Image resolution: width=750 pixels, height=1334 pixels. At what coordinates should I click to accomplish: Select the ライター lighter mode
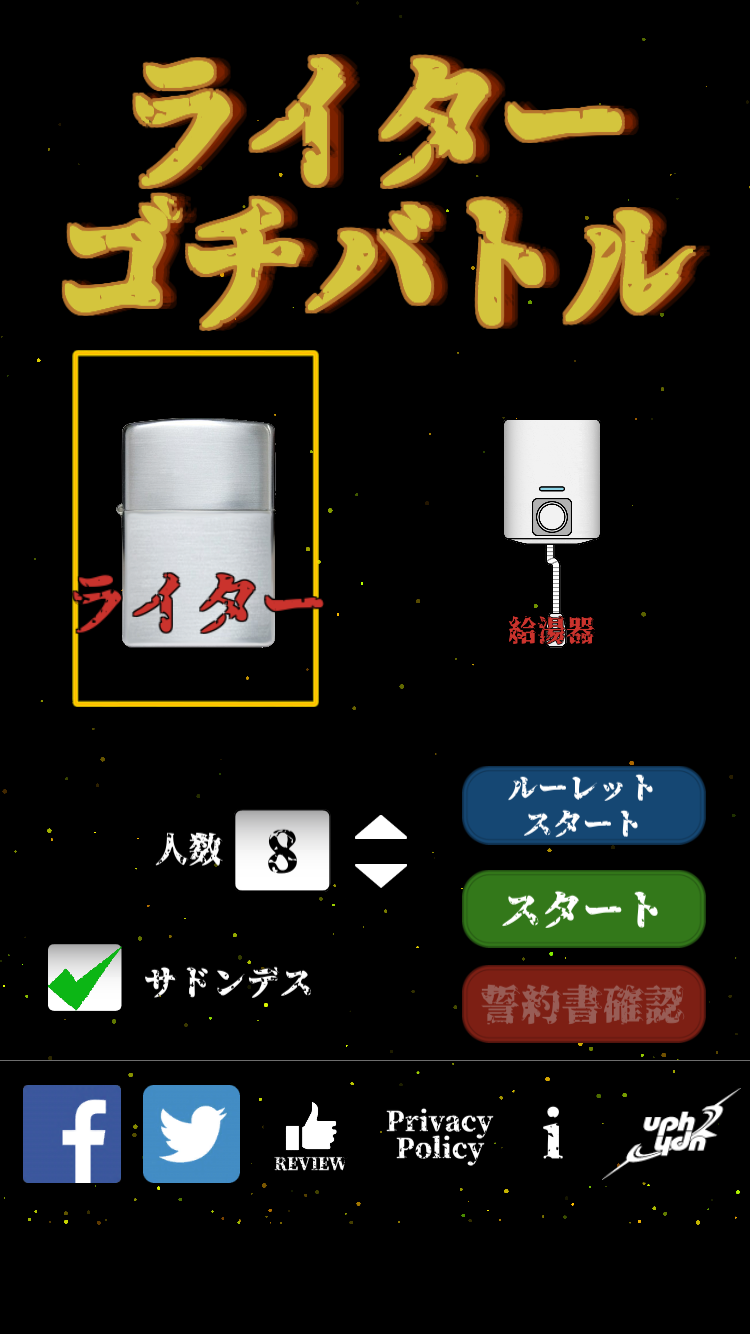(196, 529)
